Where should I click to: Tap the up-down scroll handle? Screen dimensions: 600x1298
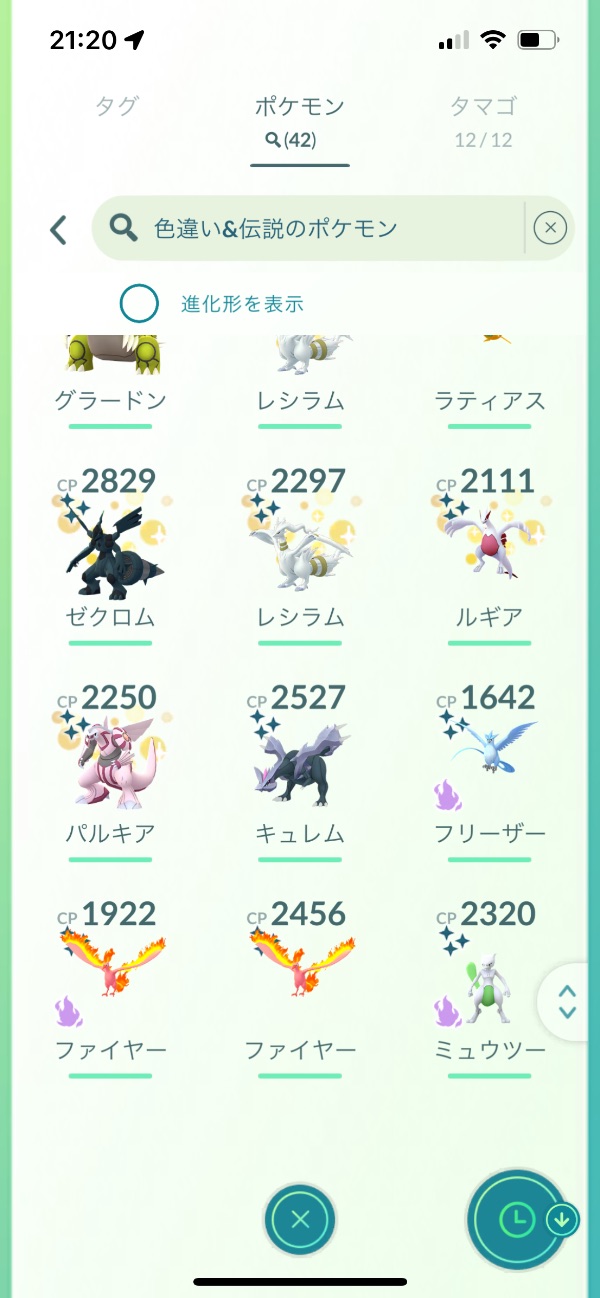(567, 1001)
